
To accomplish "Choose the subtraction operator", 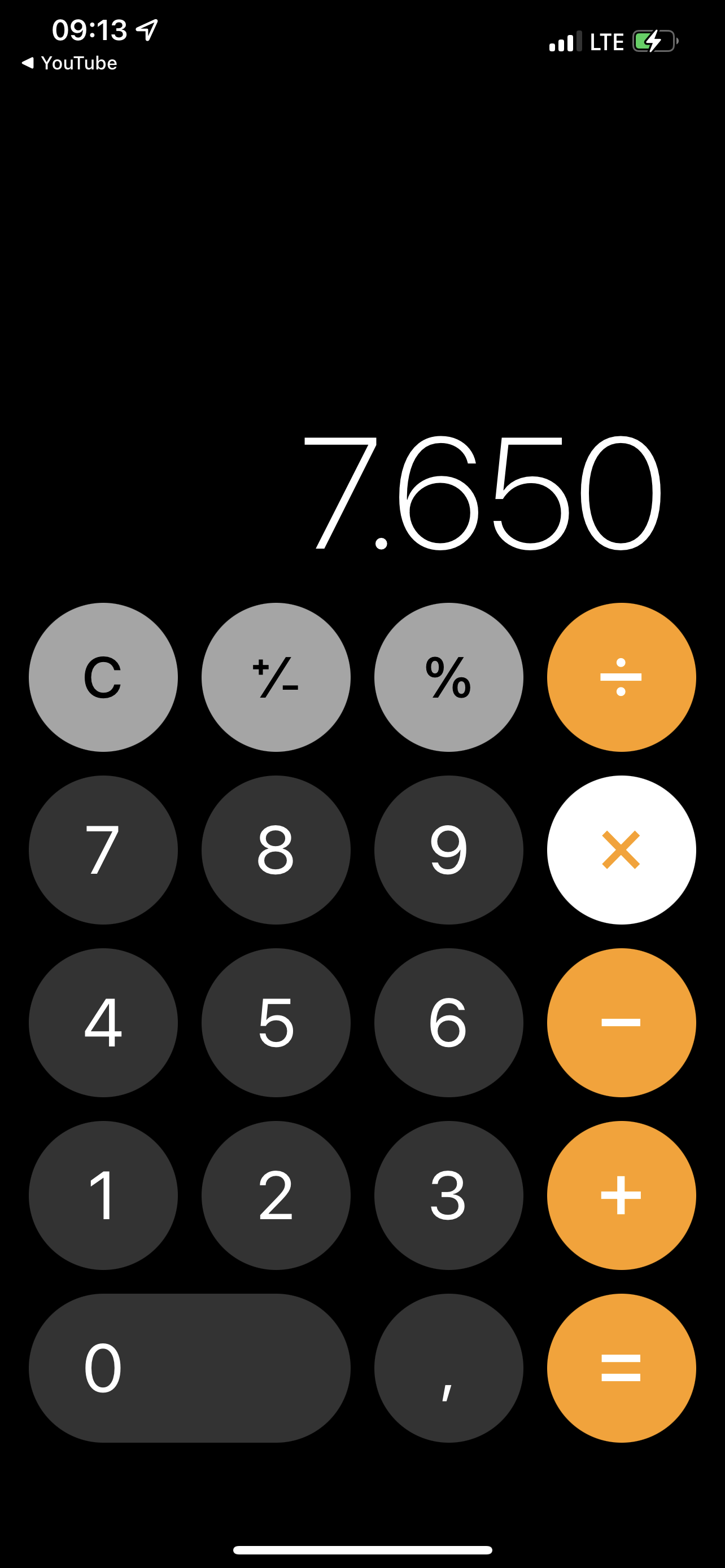I will 621,1023.
